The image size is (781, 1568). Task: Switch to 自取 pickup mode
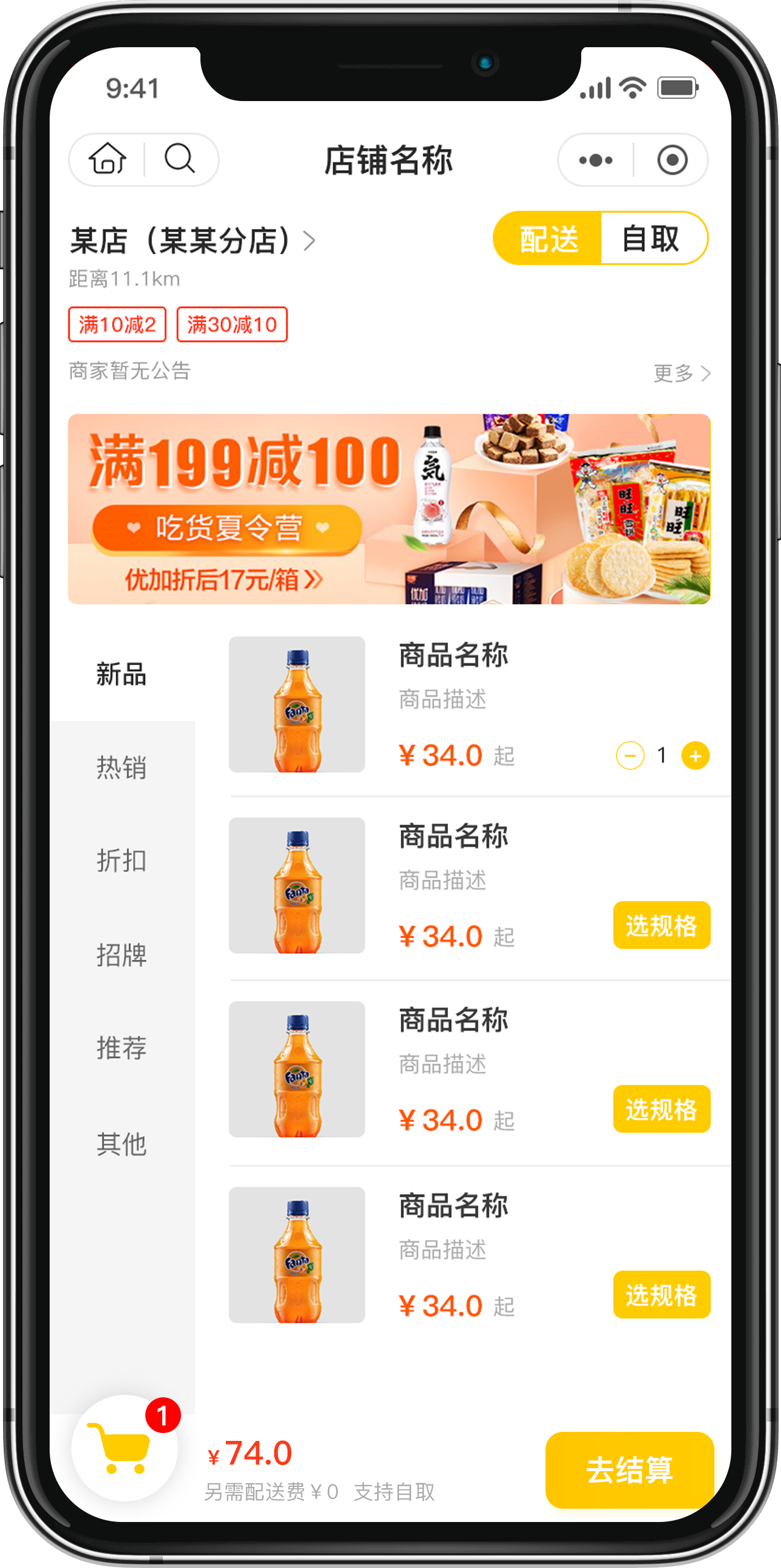(x=651, y=238)
